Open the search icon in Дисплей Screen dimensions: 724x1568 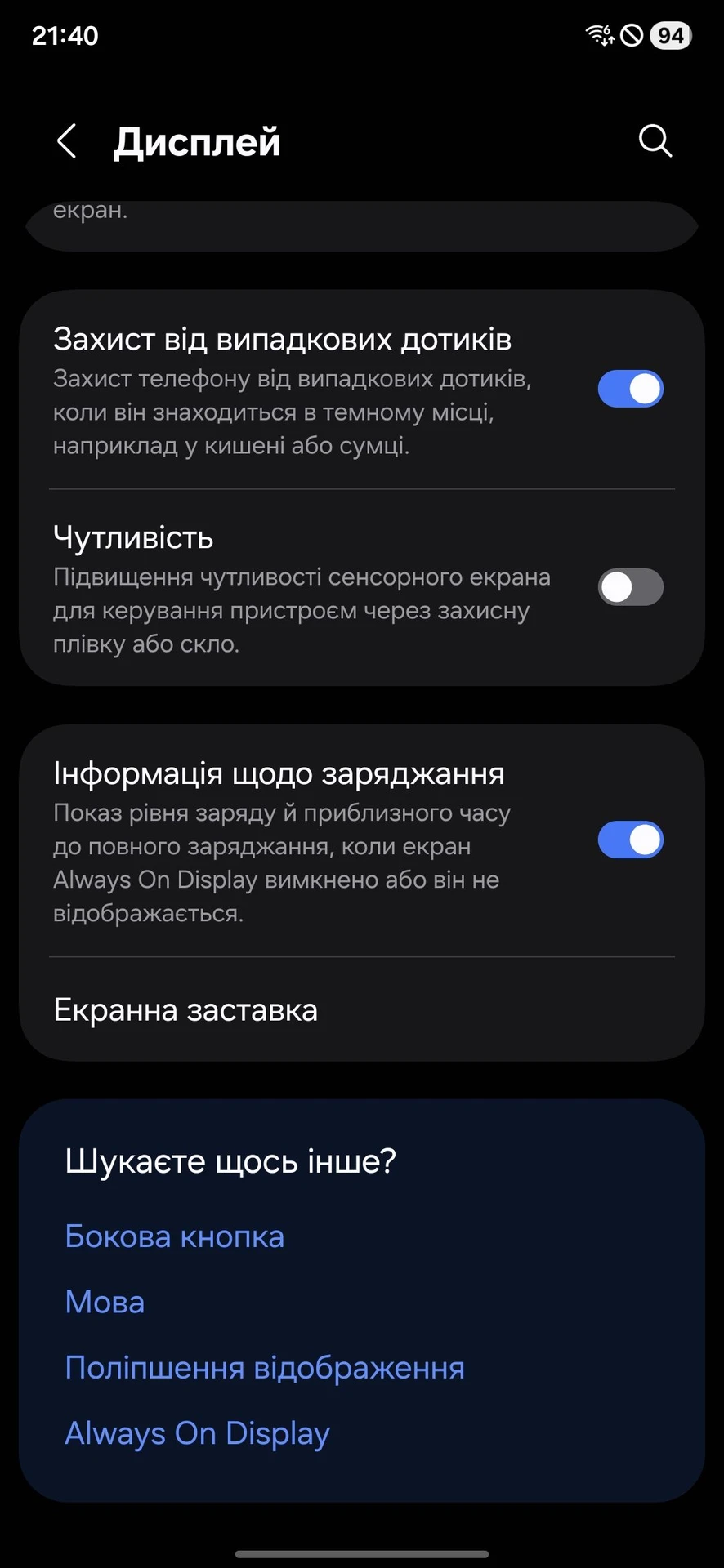coord(655,141)
